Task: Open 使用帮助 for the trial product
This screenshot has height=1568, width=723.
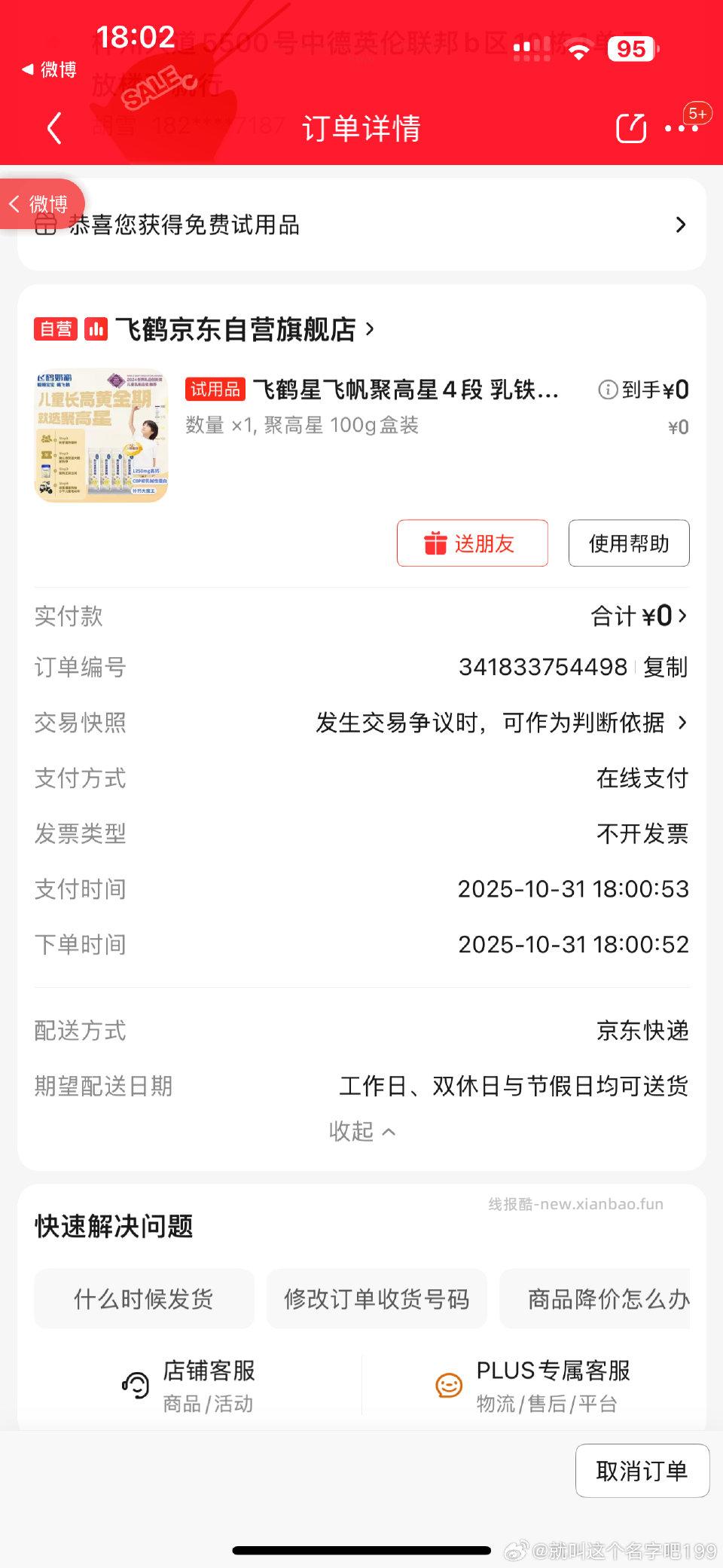Action: click(629, 543)
